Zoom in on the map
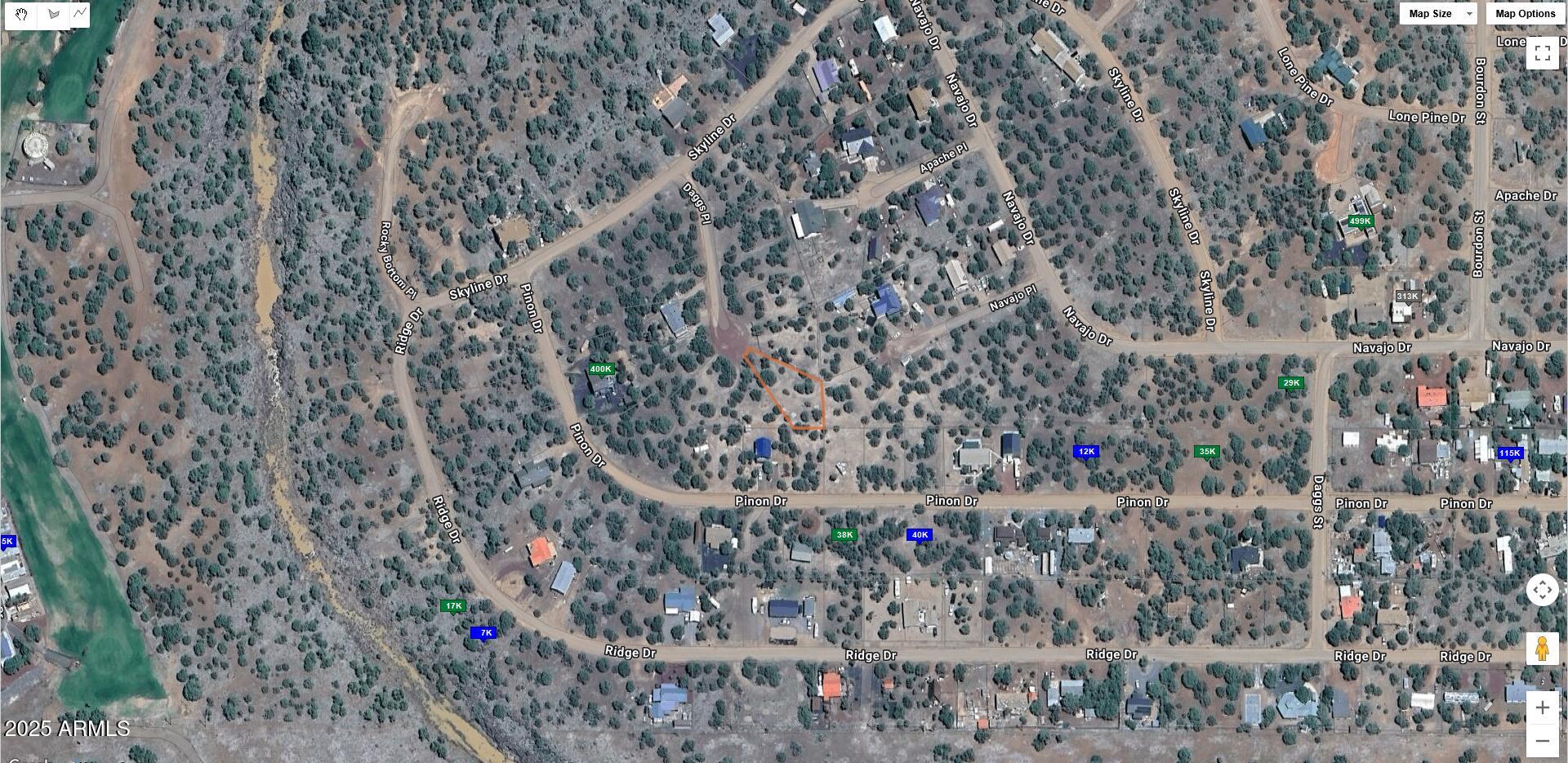 point(1542,707)
